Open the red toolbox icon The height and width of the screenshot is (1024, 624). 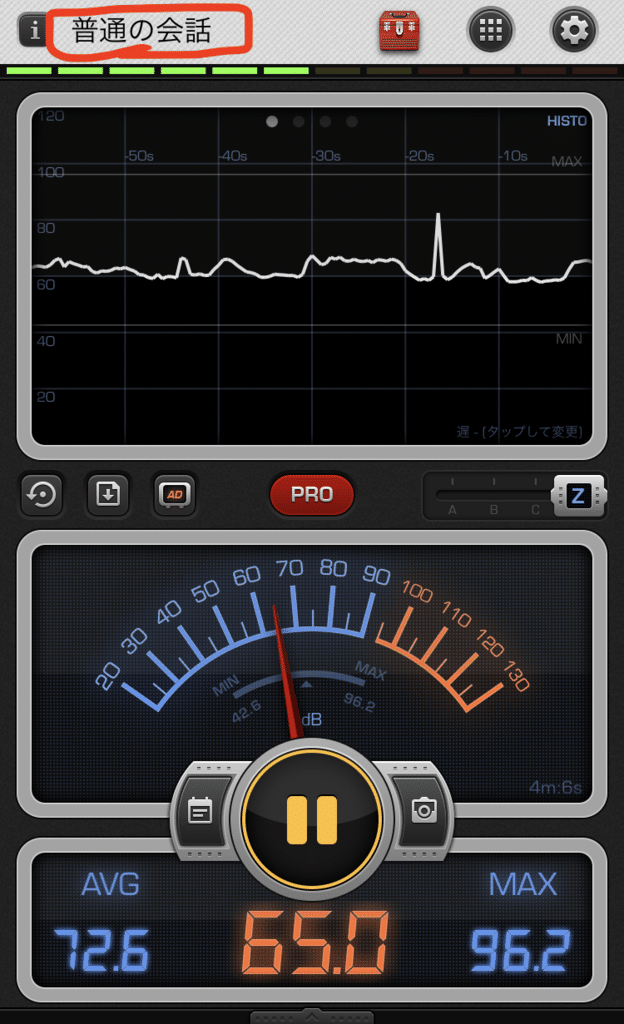(x=401, y=31)
